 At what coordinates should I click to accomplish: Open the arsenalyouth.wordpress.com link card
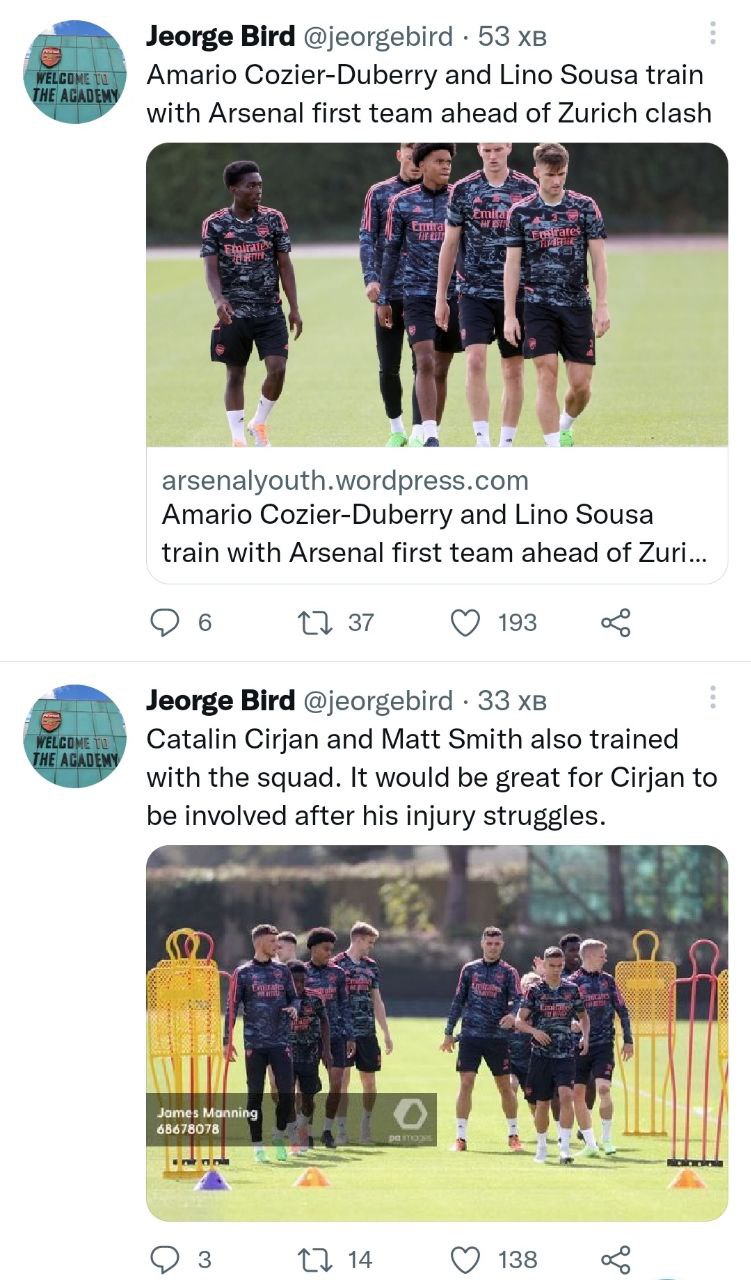tap(436, 515)
